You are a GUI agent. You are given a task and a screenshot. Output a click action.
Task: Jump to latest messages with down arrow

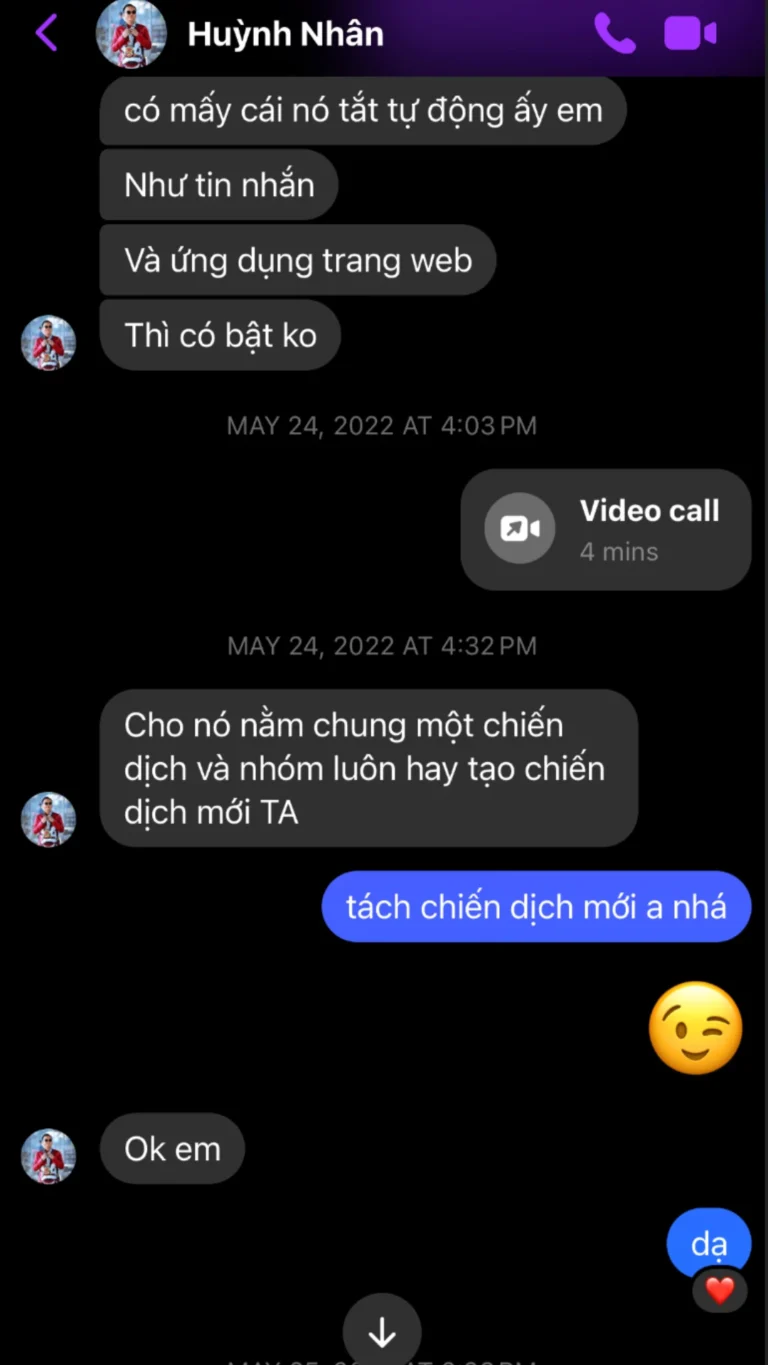[x=382, y=1331]
